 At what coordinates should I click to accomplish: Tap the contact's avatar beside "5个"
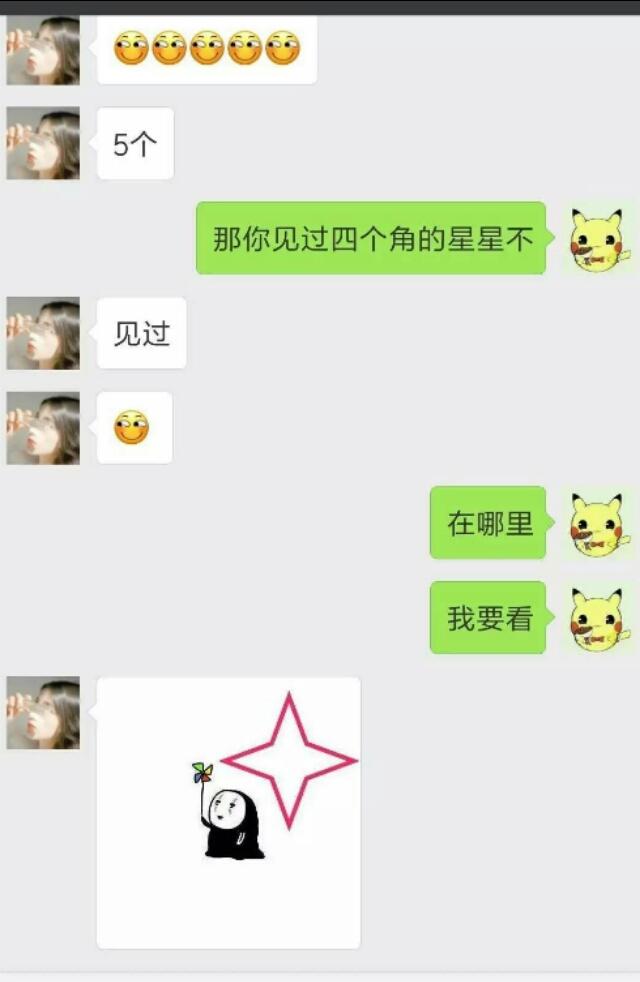(x=43, y=144)
